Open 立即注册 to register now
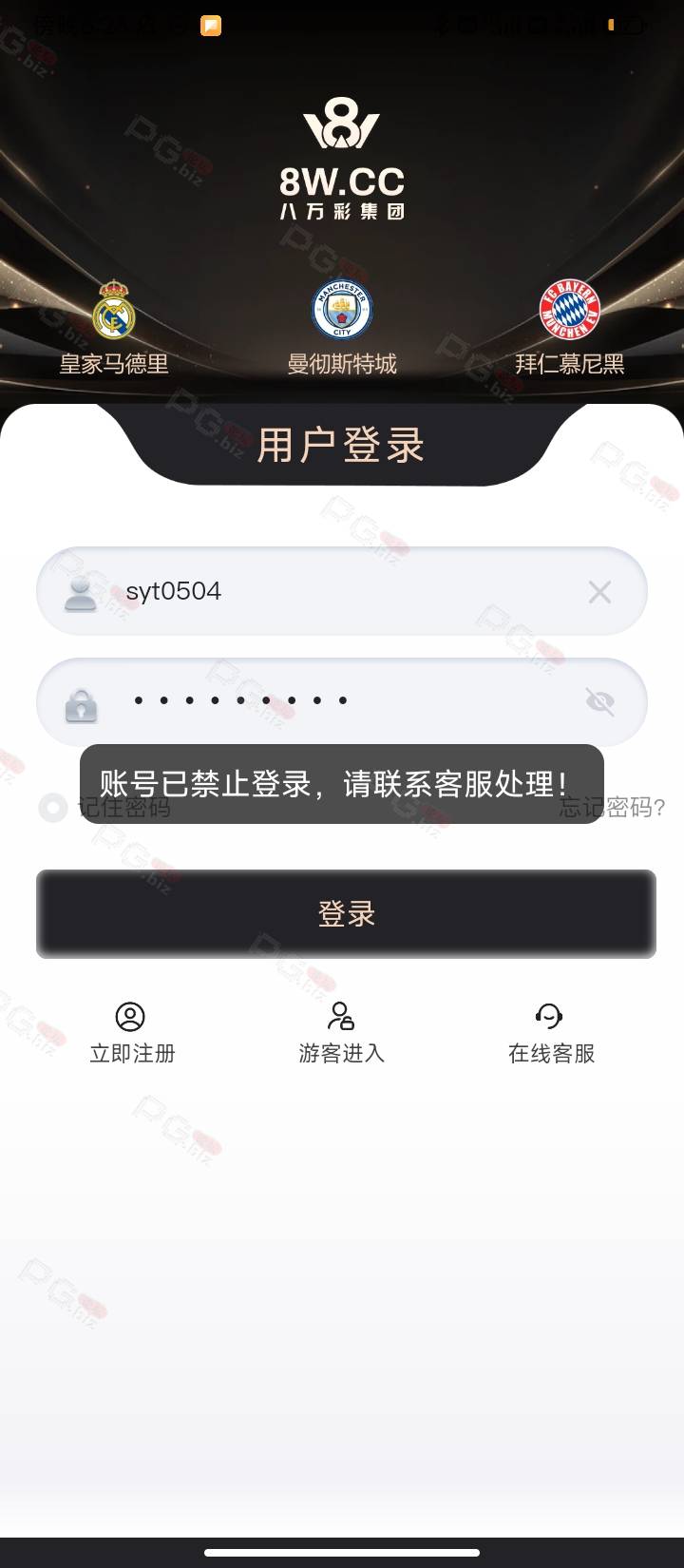 tap(131, 1033)
